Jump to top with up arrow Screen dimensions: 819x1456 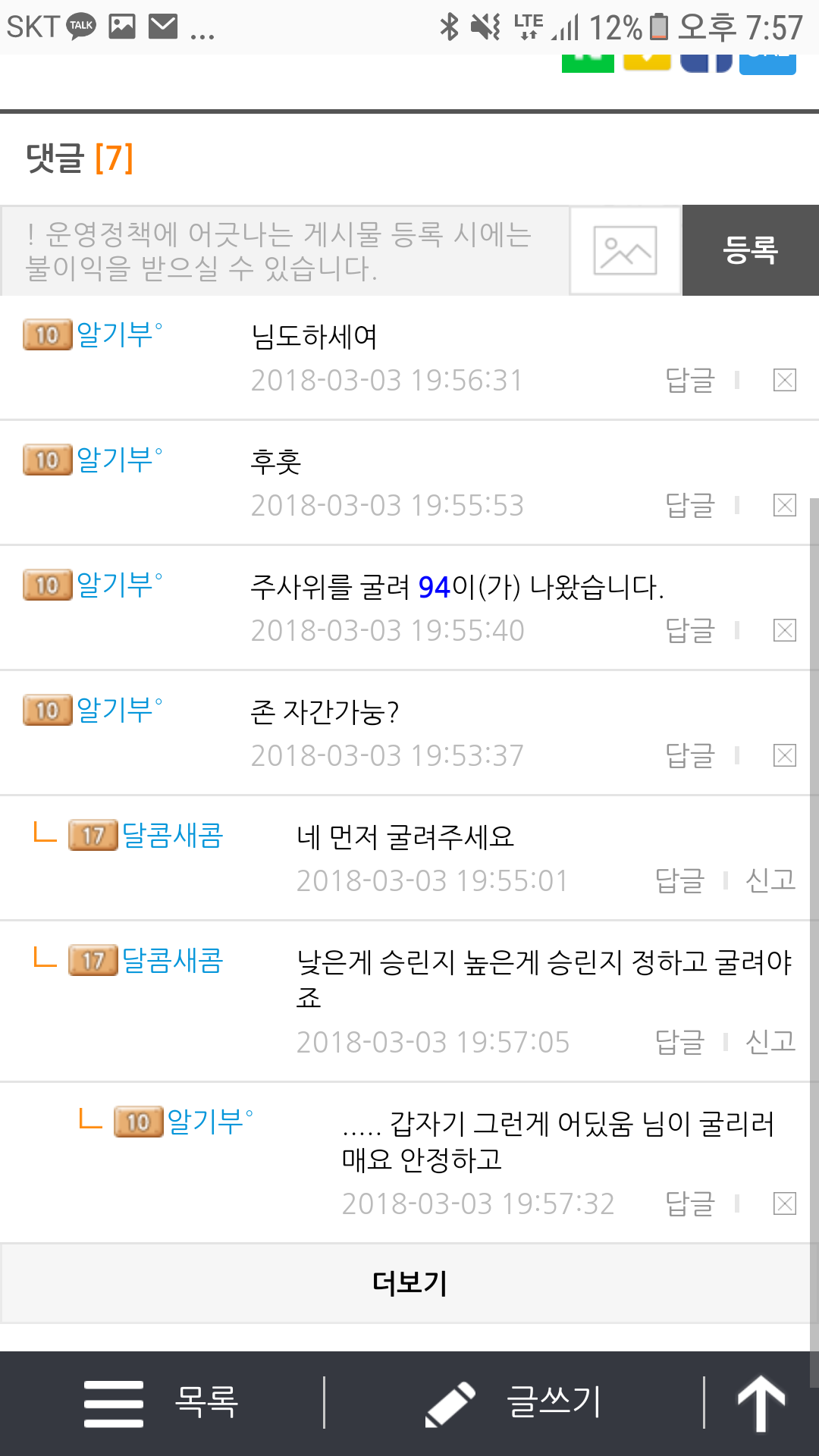coord(761,1403)
